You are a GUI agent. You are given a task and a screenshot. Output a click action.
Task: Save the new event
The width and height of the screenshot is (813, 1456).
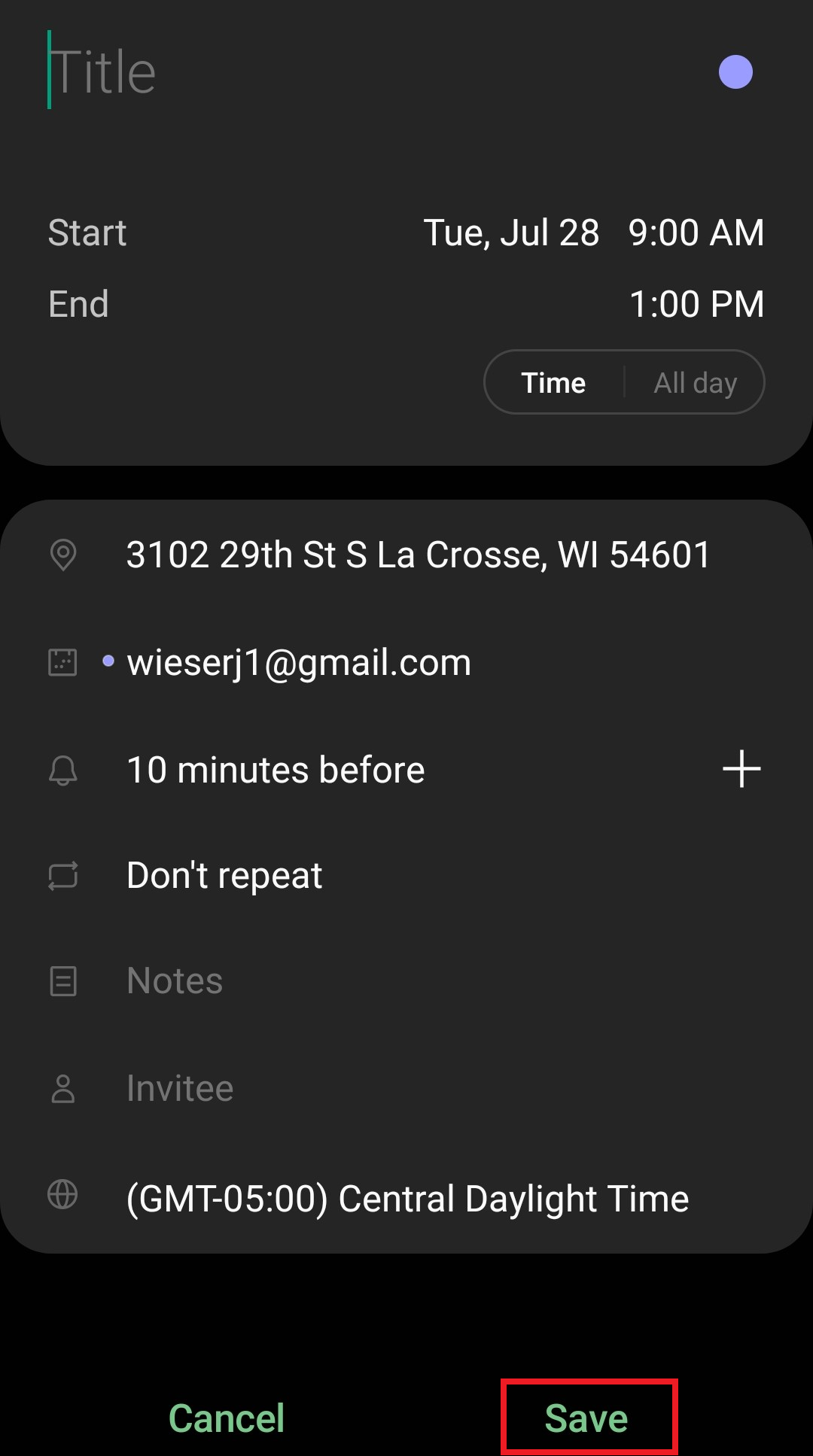[587, 1418]
